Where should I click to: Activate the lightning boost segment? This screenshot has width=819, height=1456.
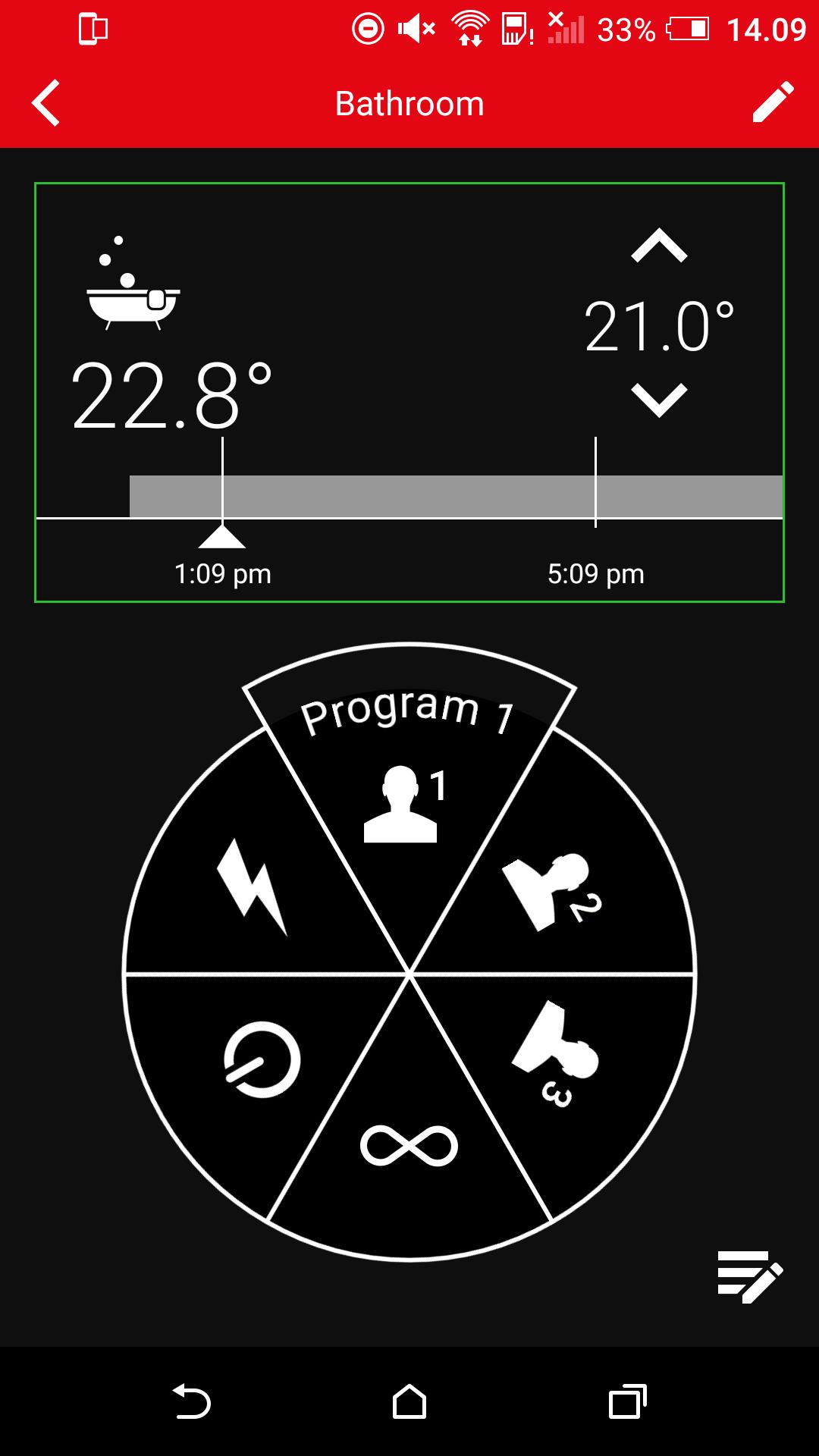click(253, 887)
